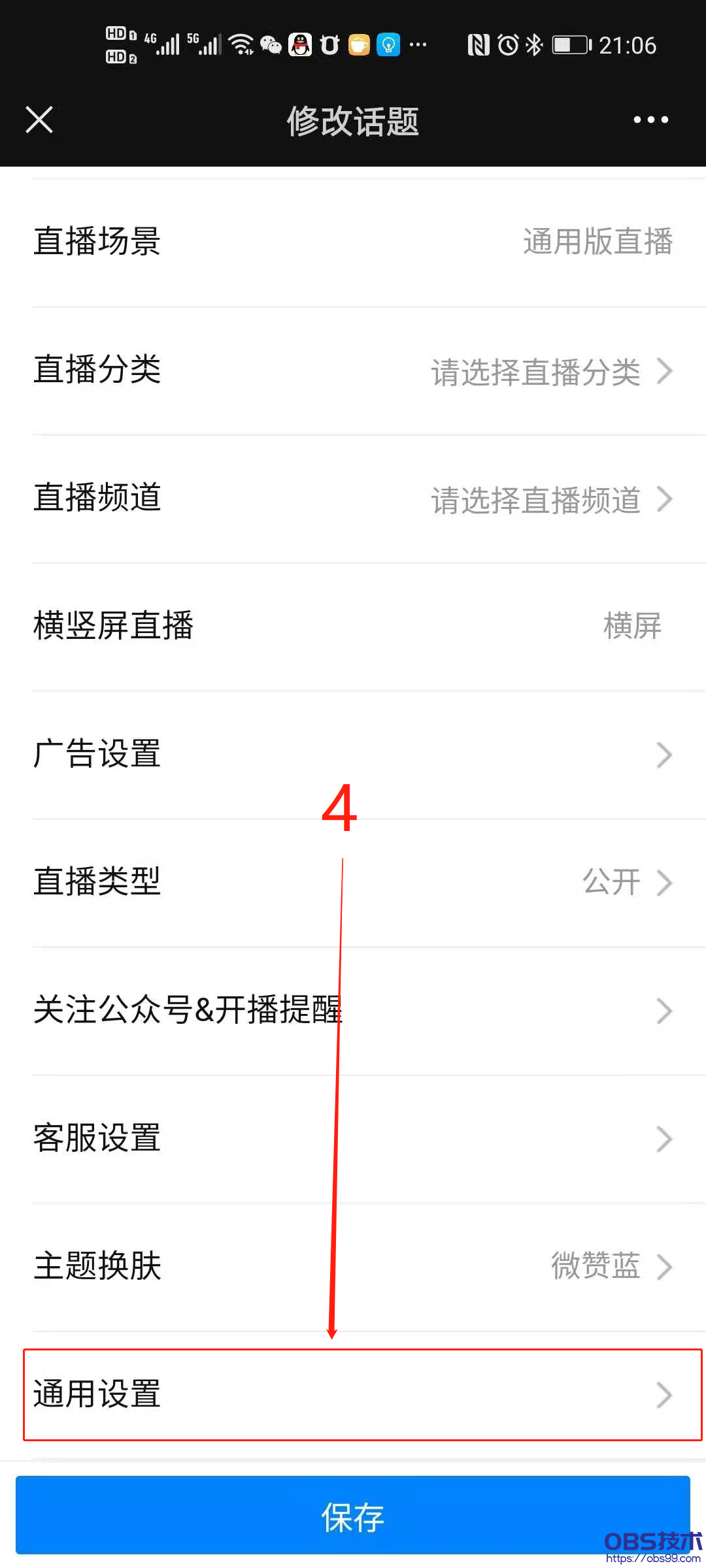
Task: Change 直播类型 from 公开
Action: [x=353, y=882]
